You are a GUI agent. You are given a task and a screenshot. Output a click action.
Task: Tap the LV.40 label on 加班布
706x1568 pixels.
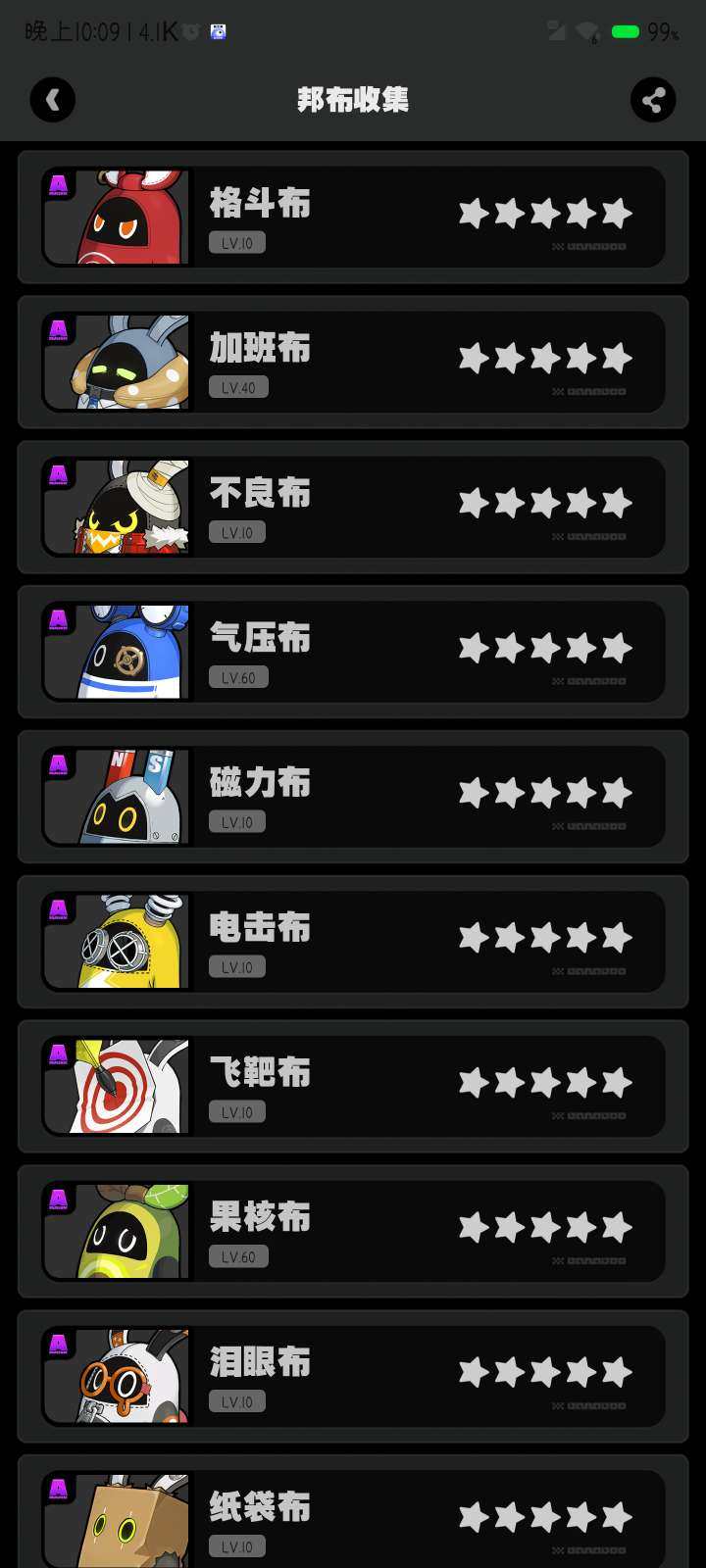[x=237, y=387]
